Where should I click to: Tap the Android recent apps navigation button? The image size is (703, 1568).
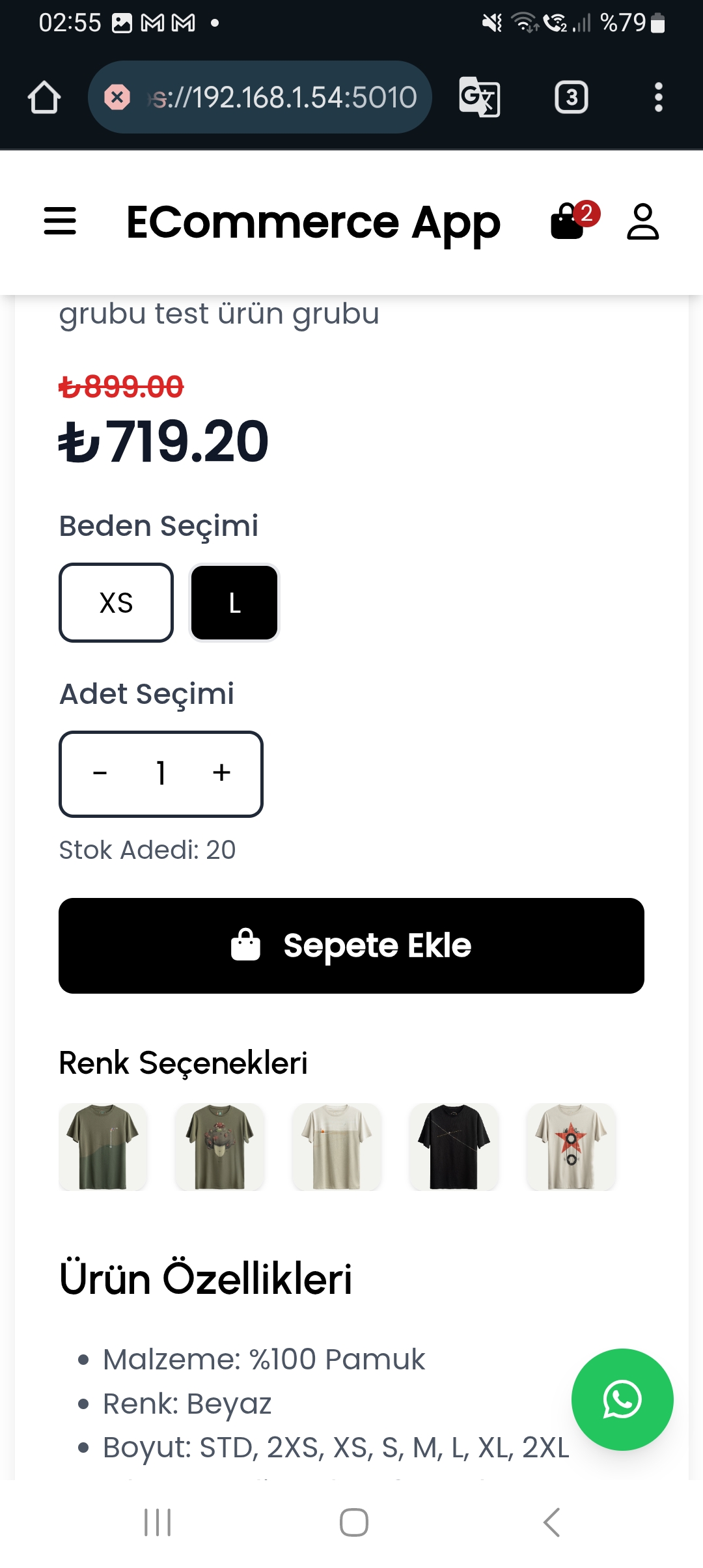coord(158,1522)
